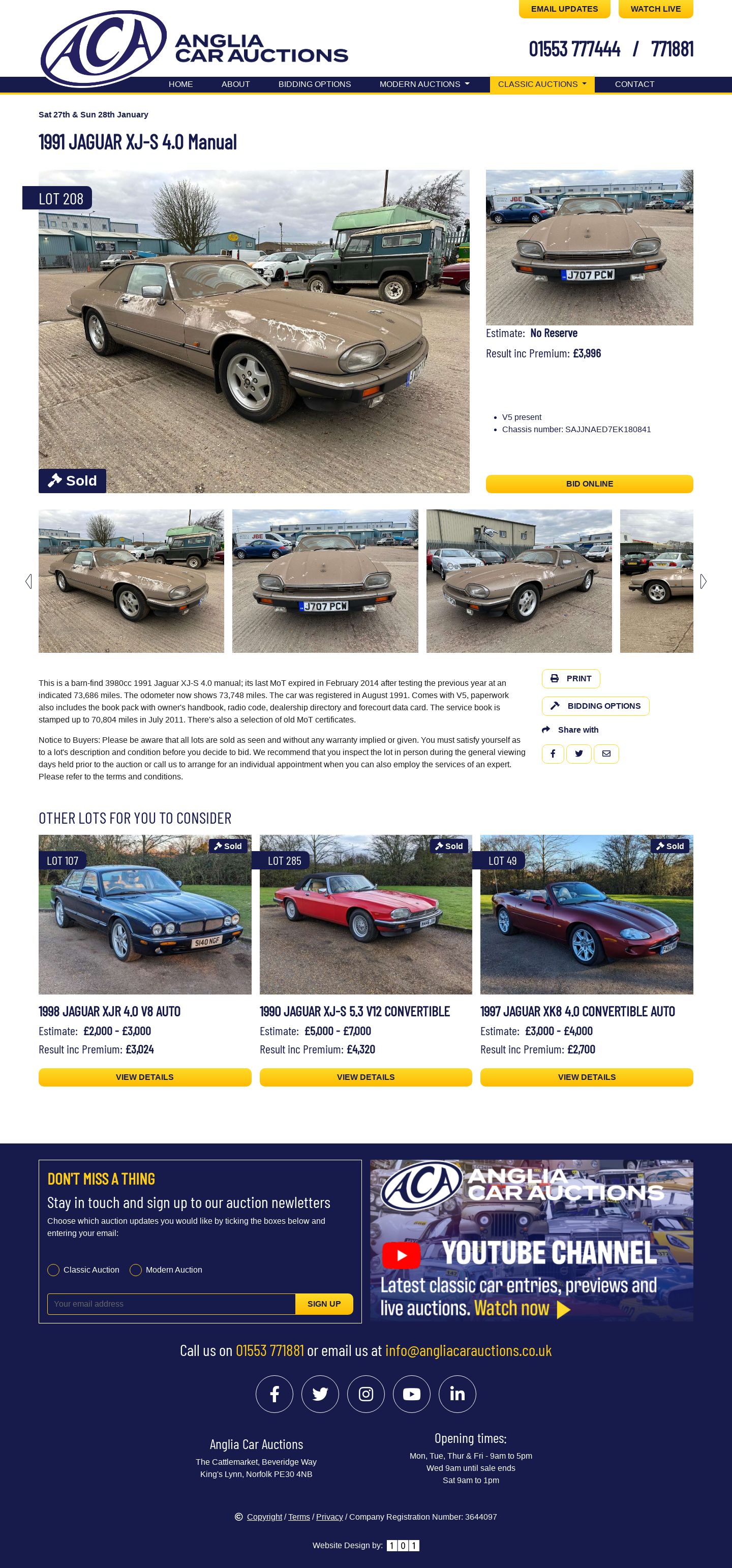Select the Classic Auction newsletter option
This screenshot has height=1568, width=732.
[x=53, y=1270]
